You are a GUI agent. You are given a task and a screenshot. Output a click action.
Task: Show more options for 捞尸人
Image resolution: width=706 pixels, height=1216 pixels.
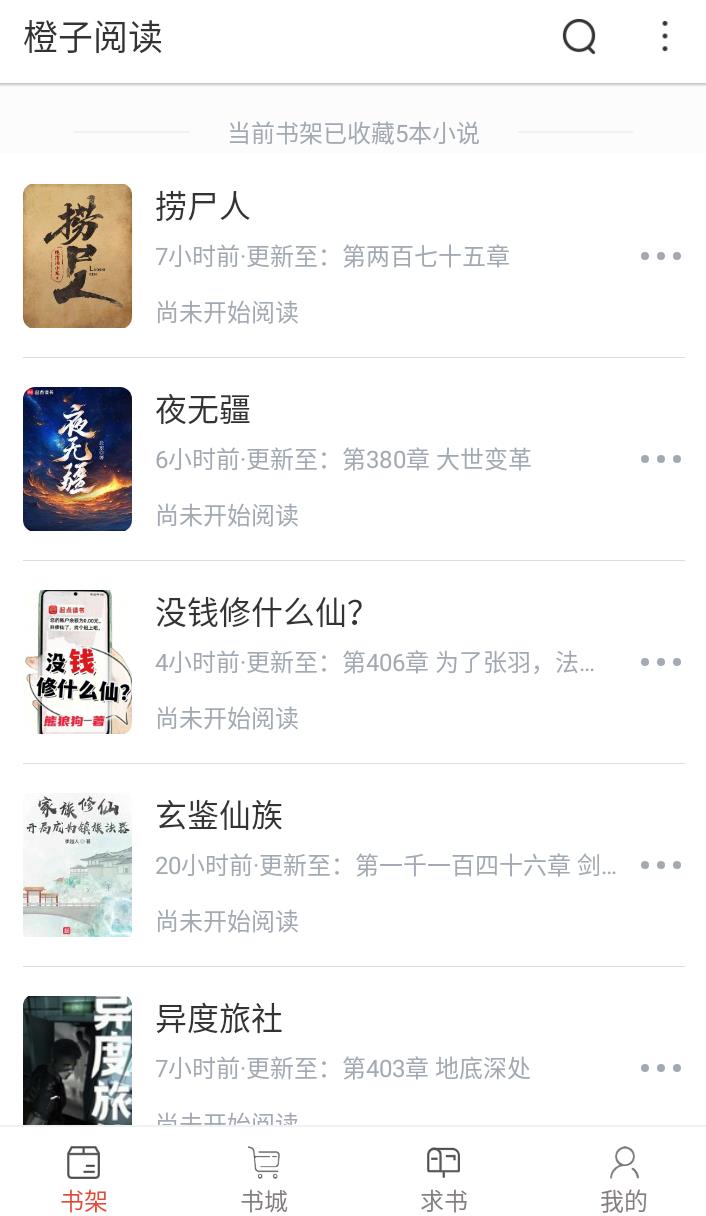click(661, 256)
